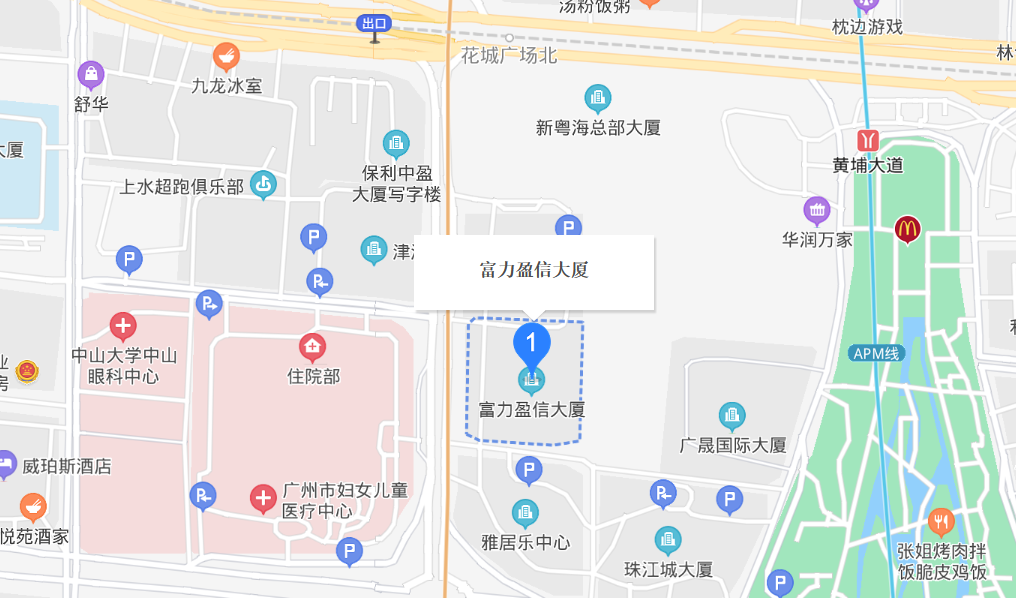Image resolution: width=1016 pixels, height=598 pixels.
Task: Select the 九龙冰室 restaurant marker
Action: point(227,56)
